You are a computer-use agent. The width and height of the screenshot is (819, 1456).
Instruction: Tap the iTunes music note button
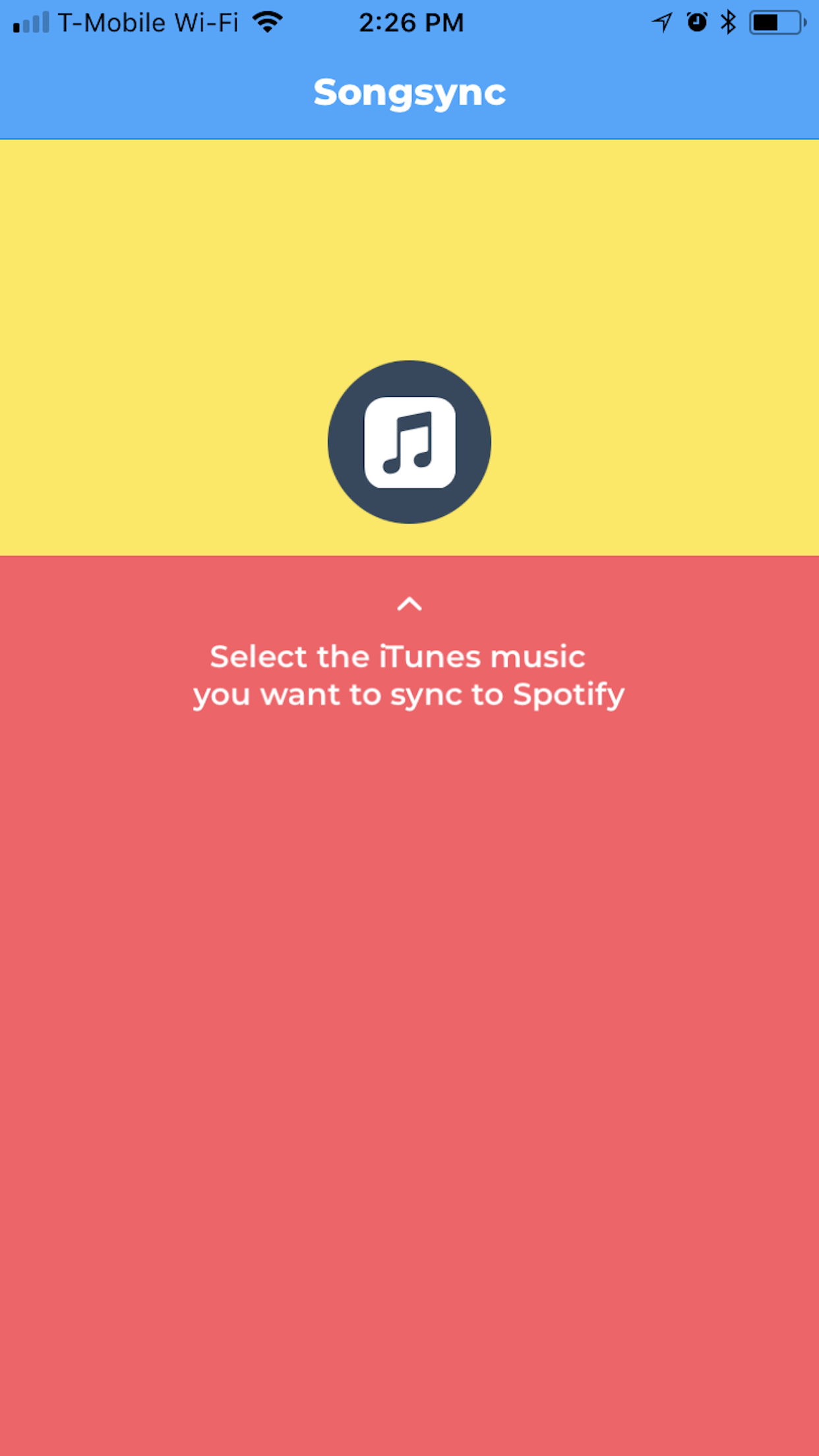(409, 442)
